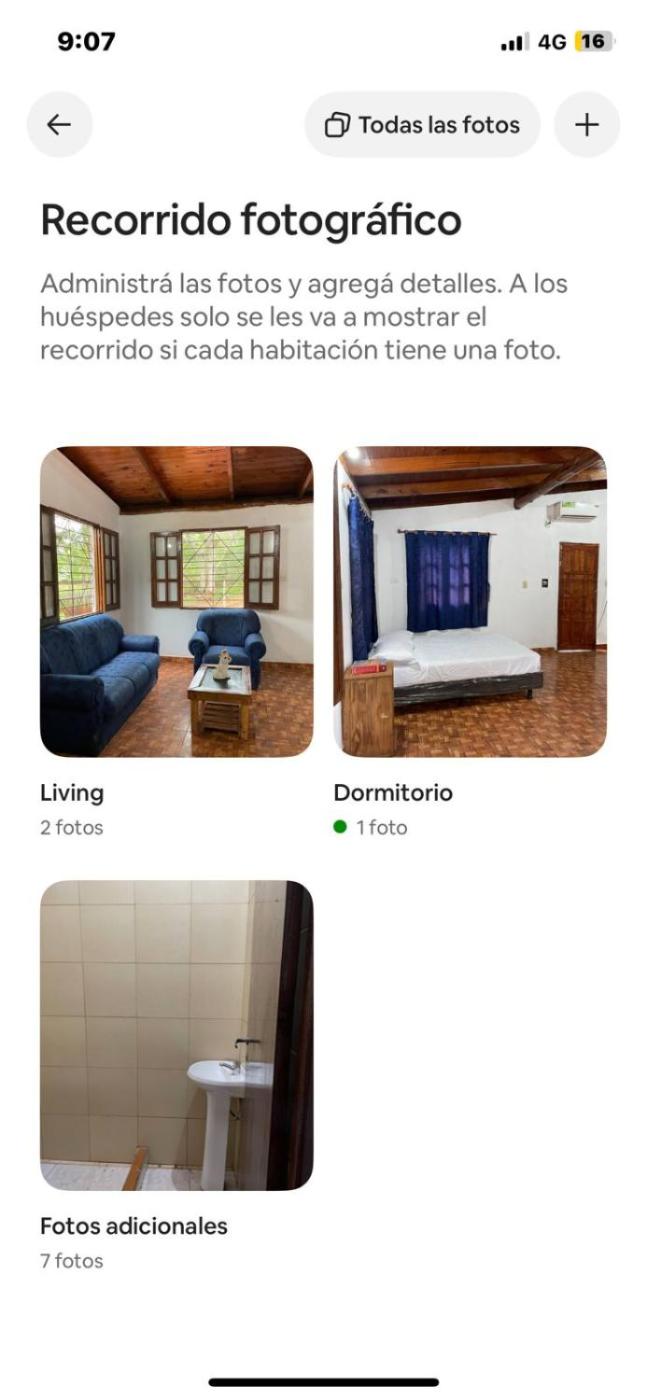Open the Dormitorio photos
The width and height of the screenshot is (647, 1400).
(470, 601)
